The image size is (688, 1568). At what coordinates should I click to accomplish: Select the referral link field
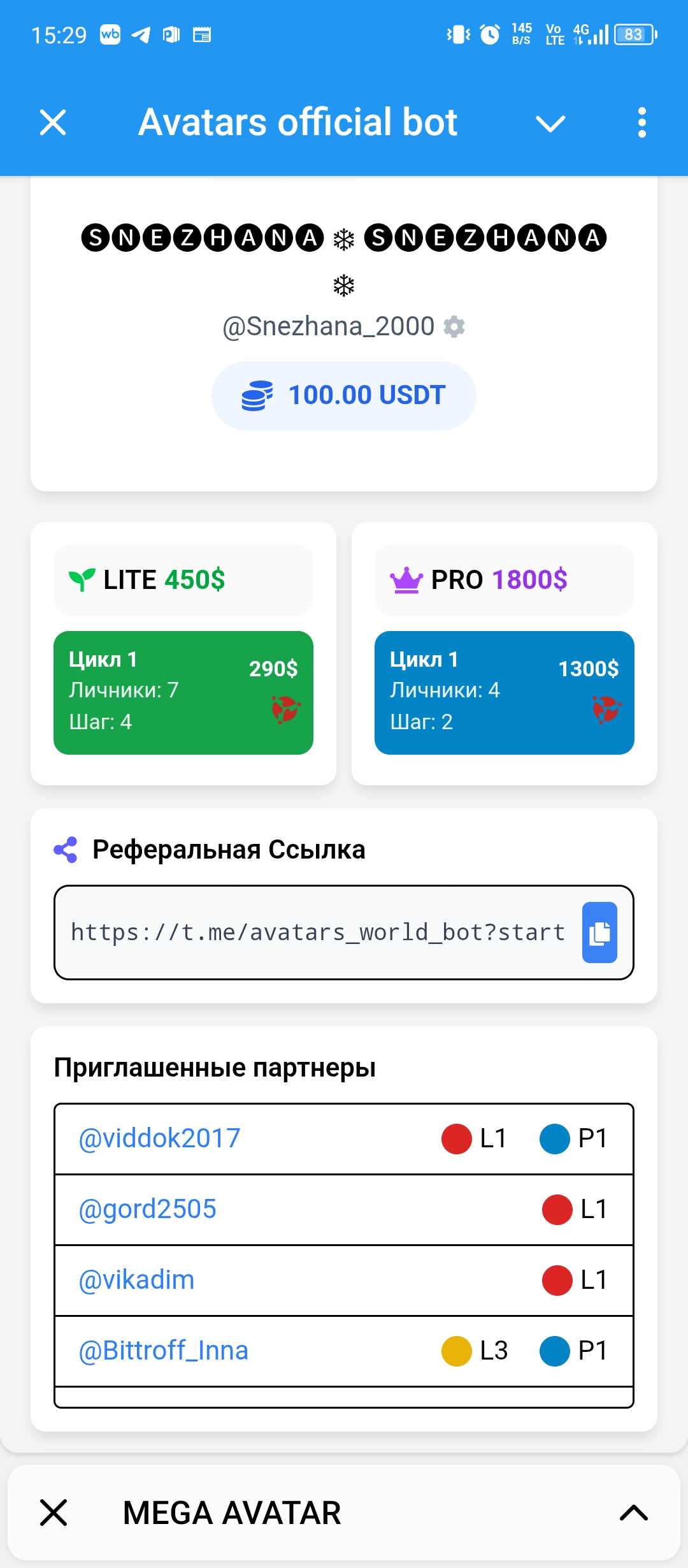pyautogui.click(x=317, y=932)
